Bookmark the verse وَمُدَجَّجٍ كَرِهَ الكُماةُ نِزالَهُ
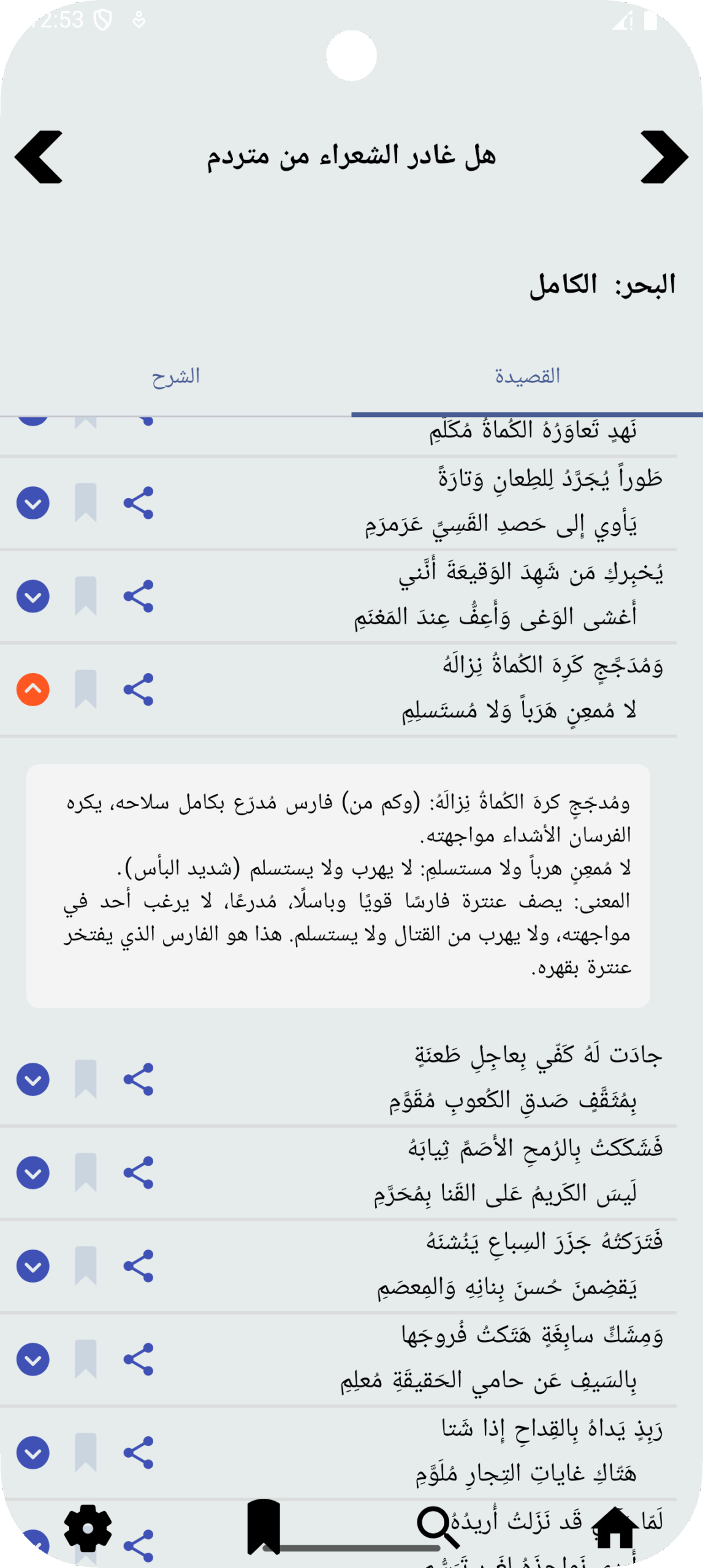The width and height of the screenshot is (703, 1568). (86, 689)
